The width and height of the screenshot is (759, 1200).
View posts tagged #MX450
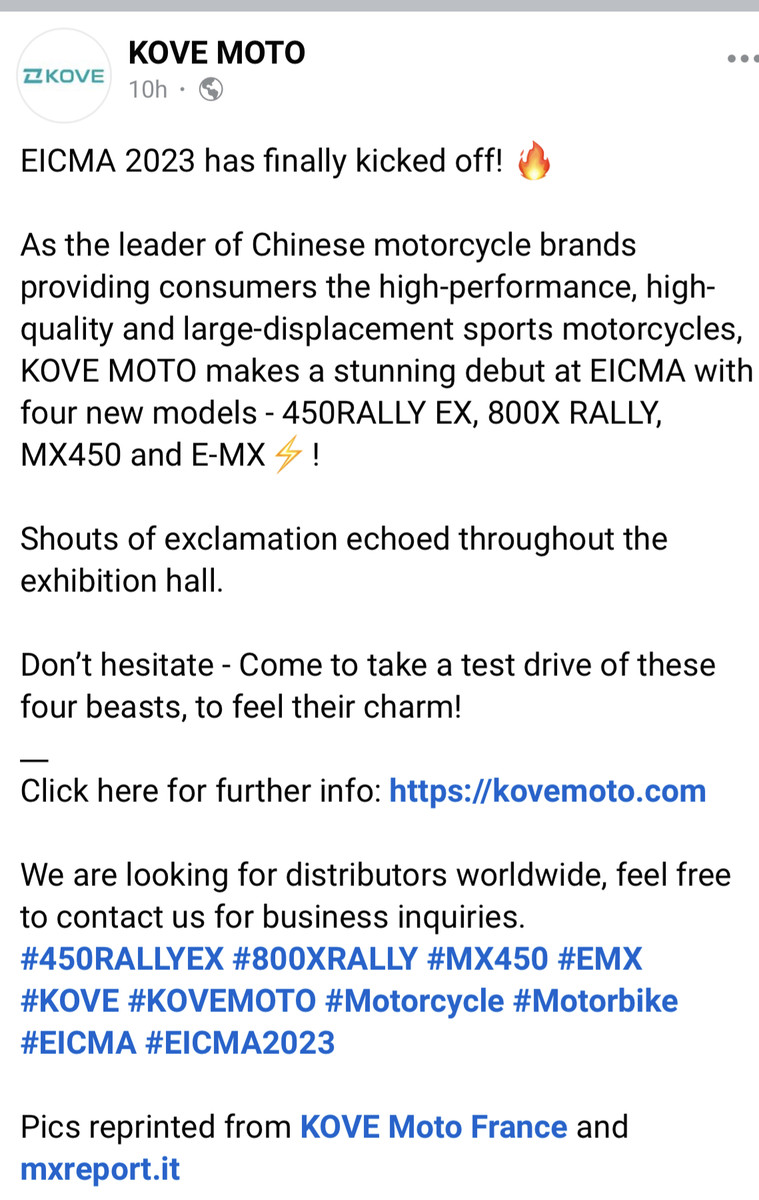coord(487,959)
